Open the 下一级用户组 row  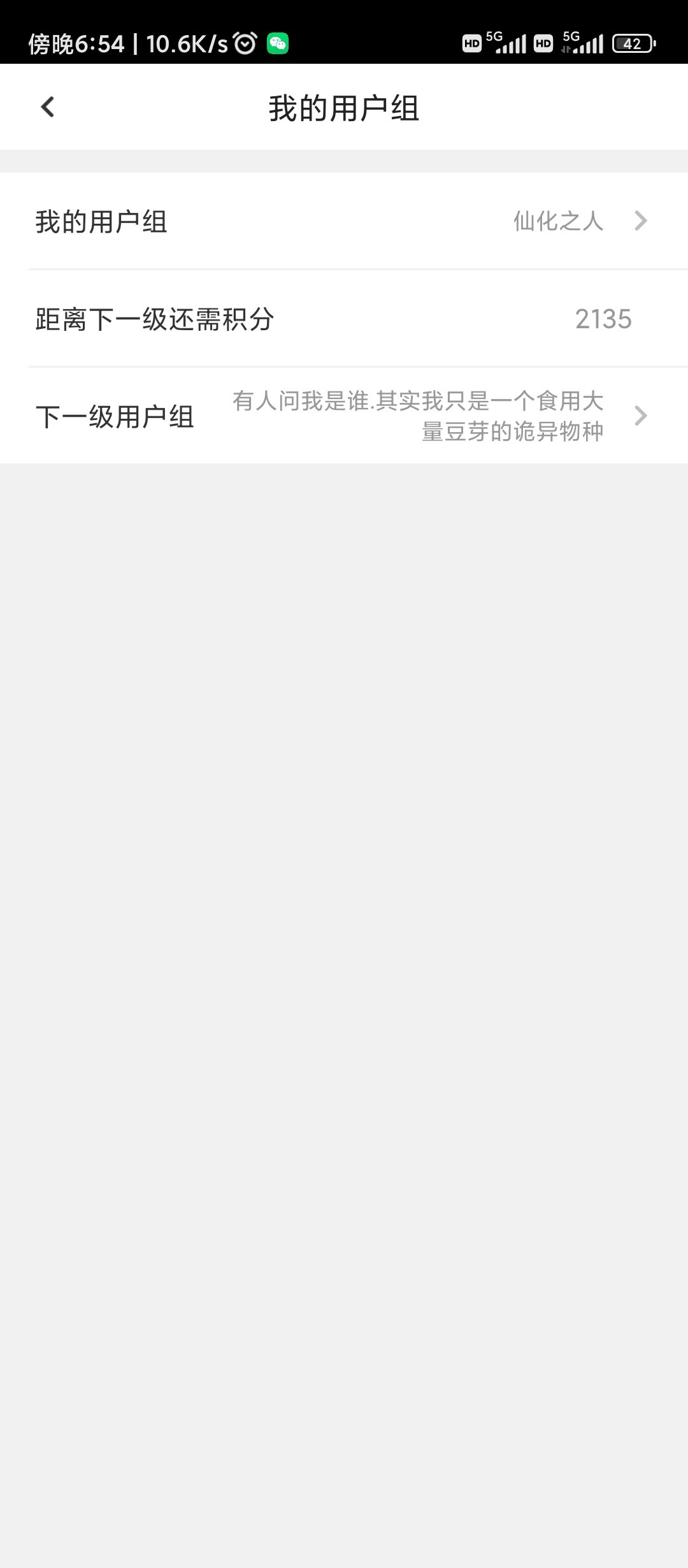click(344, 416)
